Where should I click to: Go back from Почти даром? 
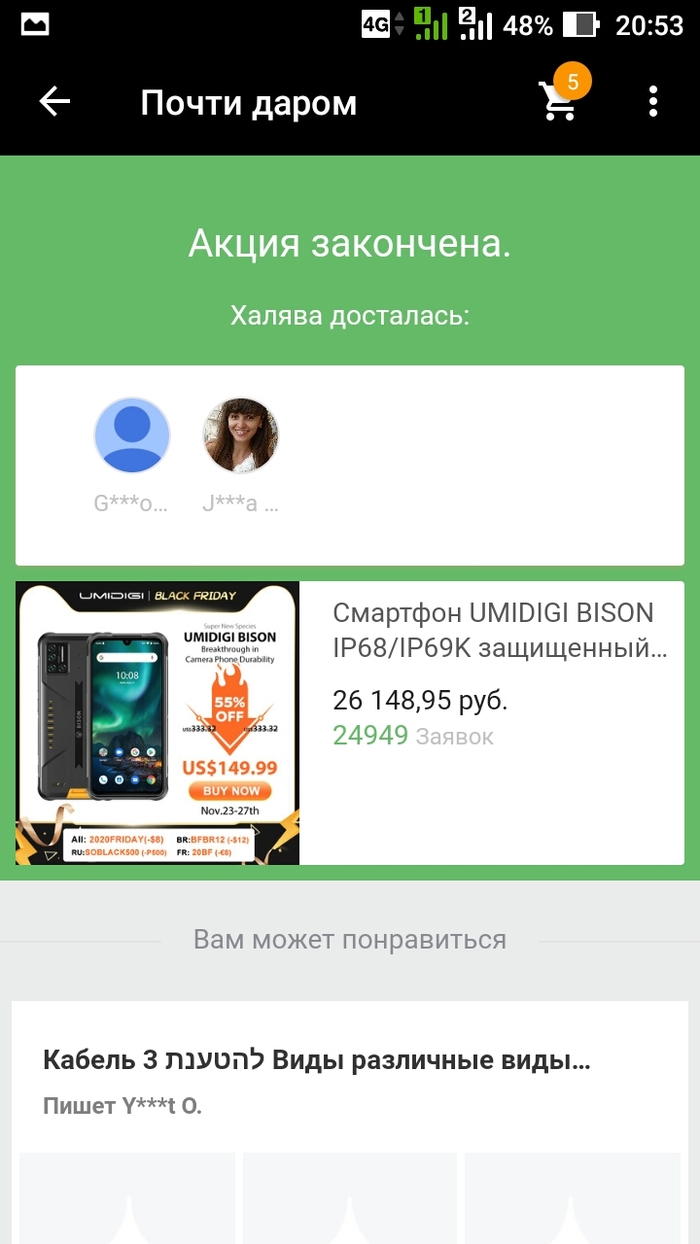click(55, 102)
